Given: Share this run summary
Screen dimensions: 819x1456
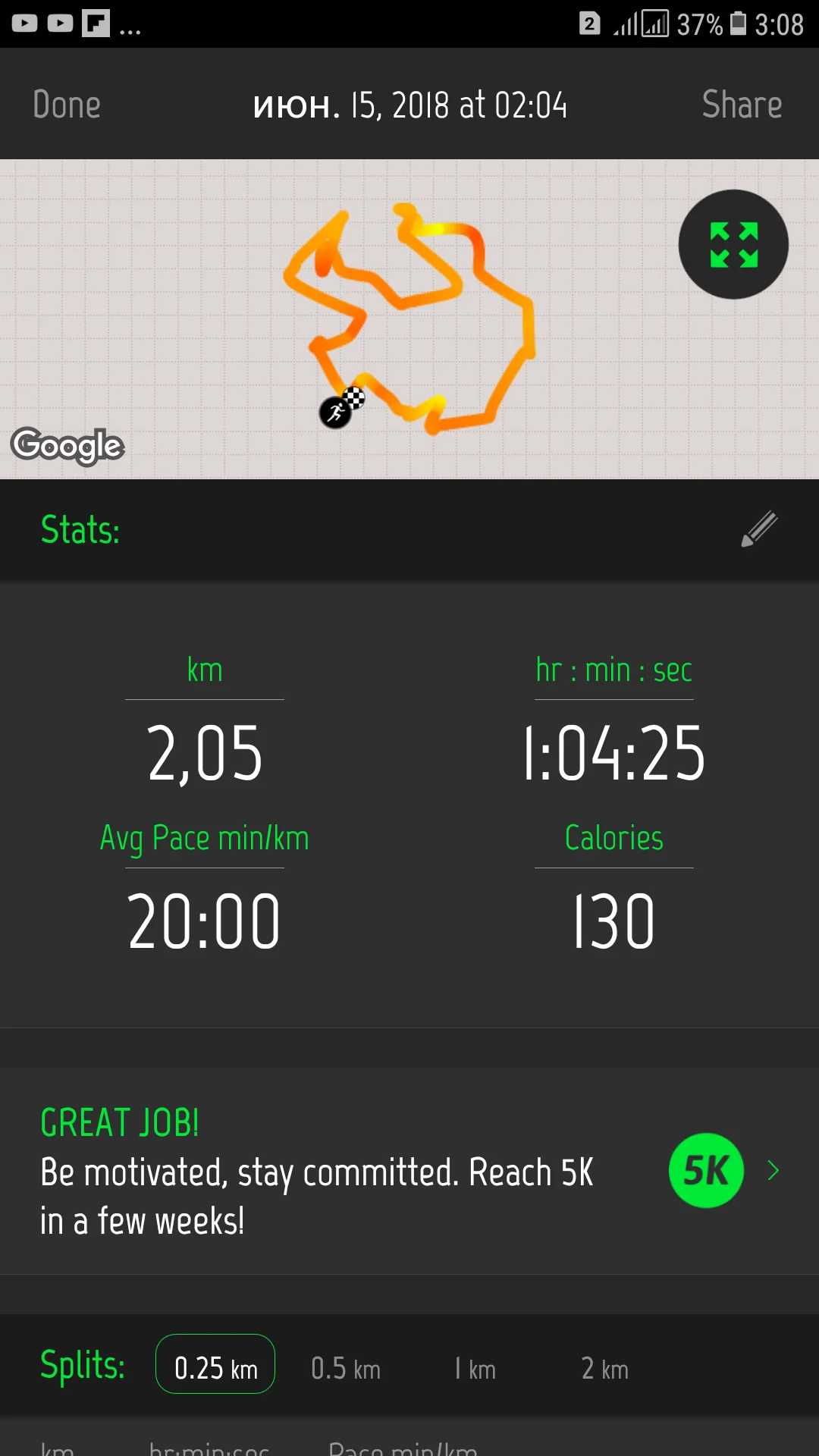Looking at the screenshot, I should (x=741, y=105).
